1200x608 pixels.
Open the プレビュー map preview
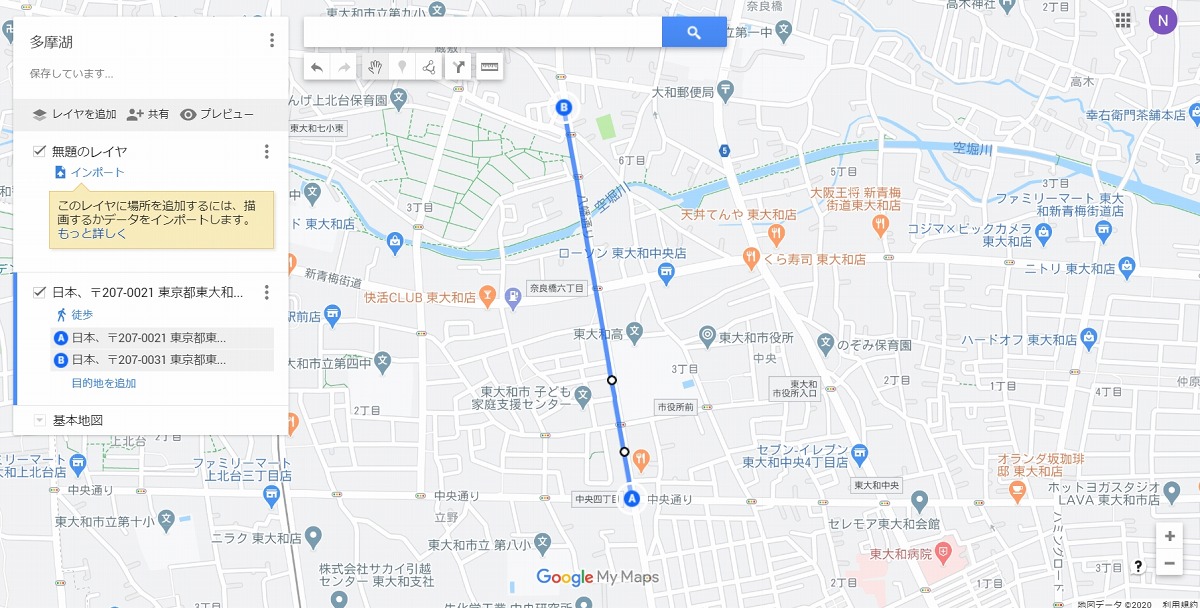click(217, 114)
